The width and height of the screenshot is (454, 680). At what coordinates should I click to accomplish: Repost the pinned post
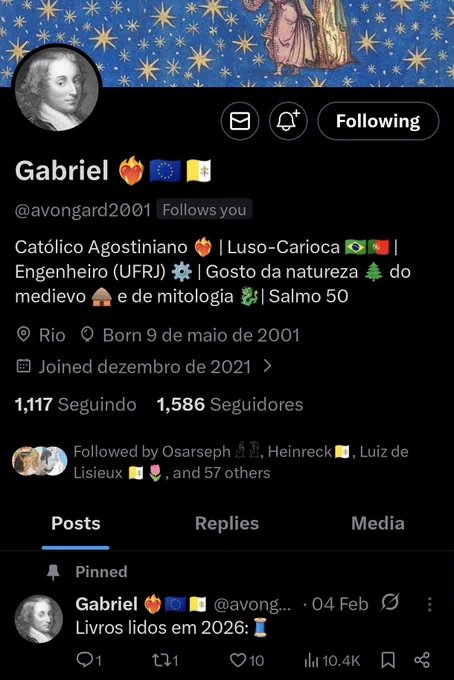pos(165,660)
